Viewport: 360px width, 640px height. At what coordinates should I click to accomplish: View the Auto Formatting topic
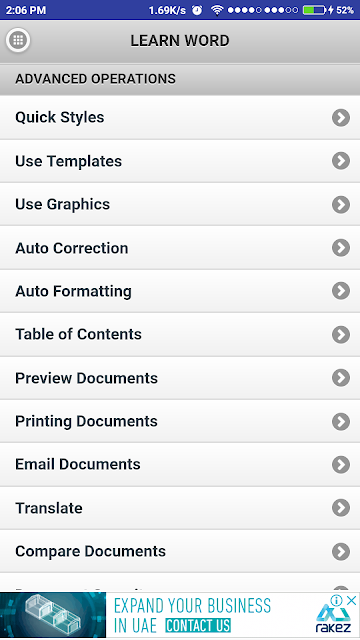180,291
